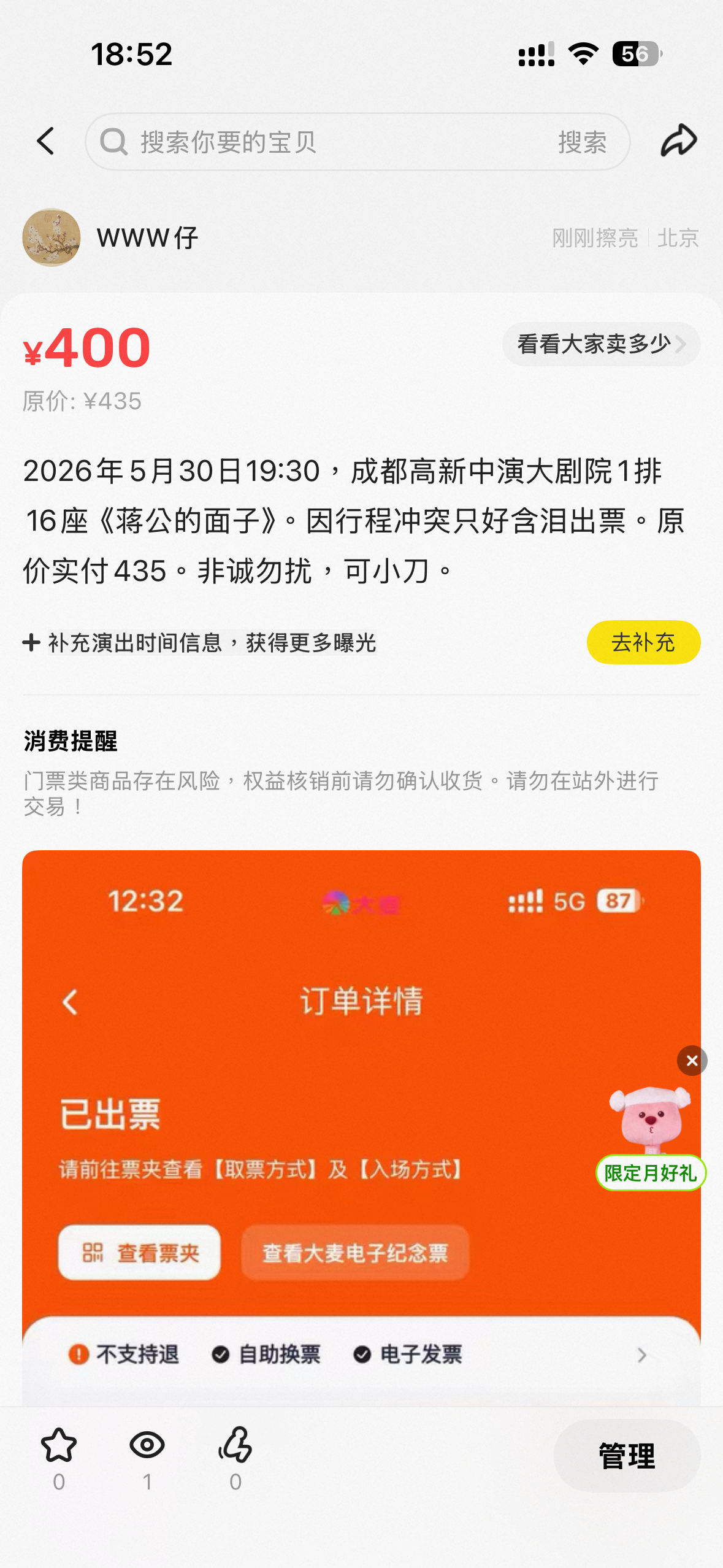Favorite this listing with the star

point(59,1446)
